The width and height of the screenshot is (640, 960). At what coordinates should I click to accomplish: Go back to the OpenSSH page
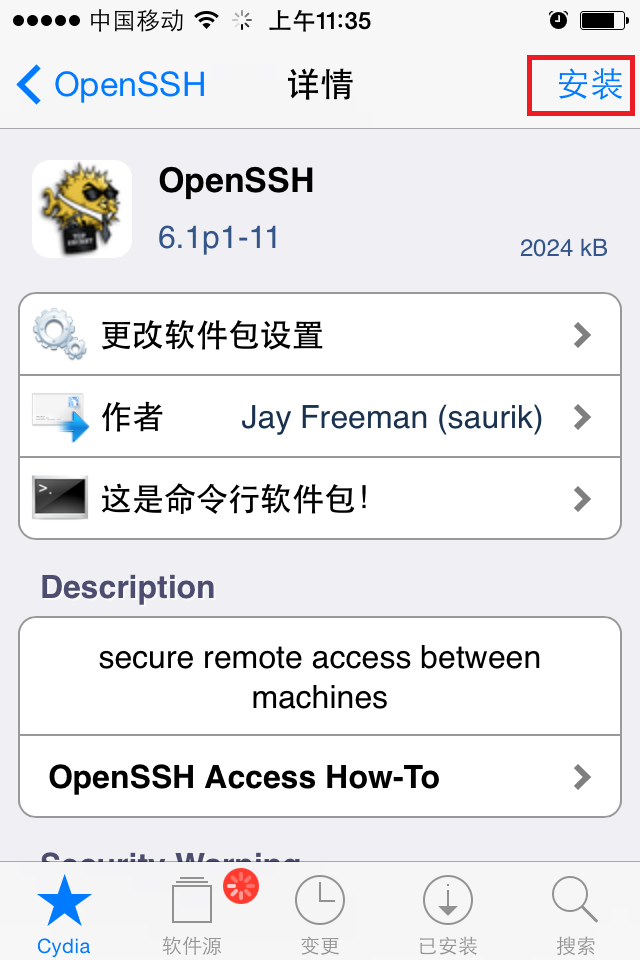pyautogui.click(x=112, y=85)
